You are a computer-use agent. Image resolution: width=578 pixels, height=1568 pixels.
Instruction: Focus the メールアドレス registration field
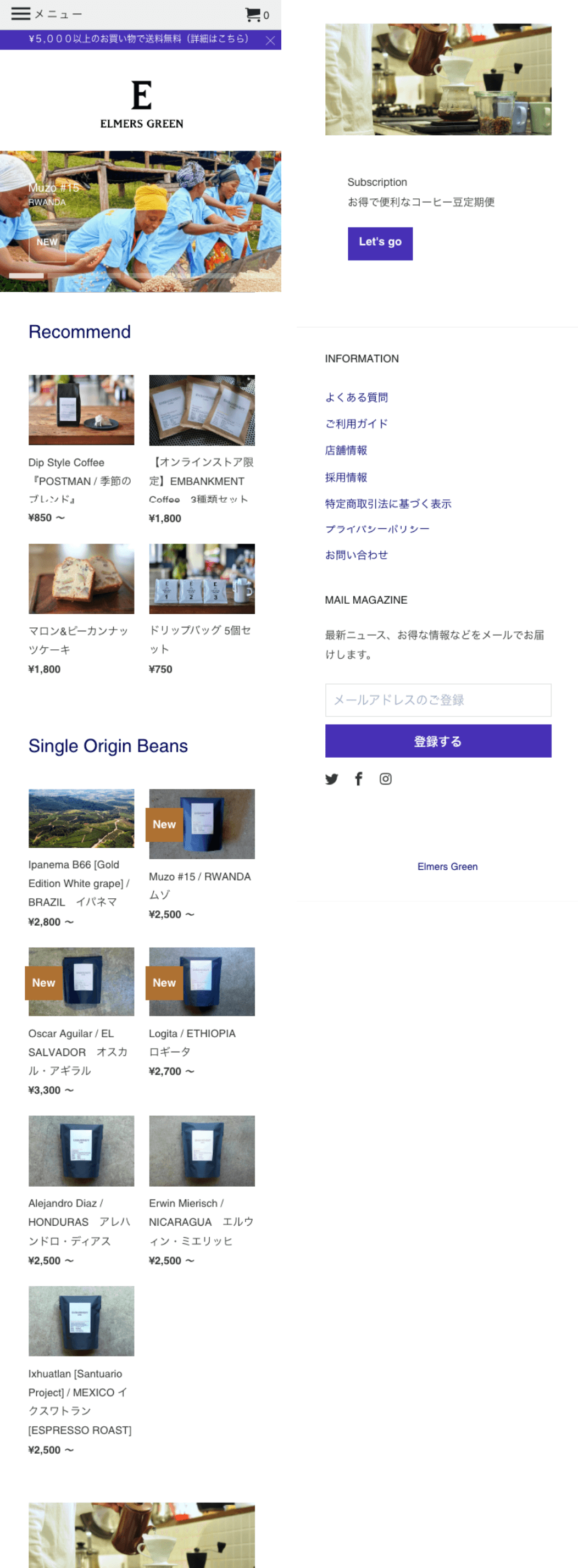tap(437, 700)
